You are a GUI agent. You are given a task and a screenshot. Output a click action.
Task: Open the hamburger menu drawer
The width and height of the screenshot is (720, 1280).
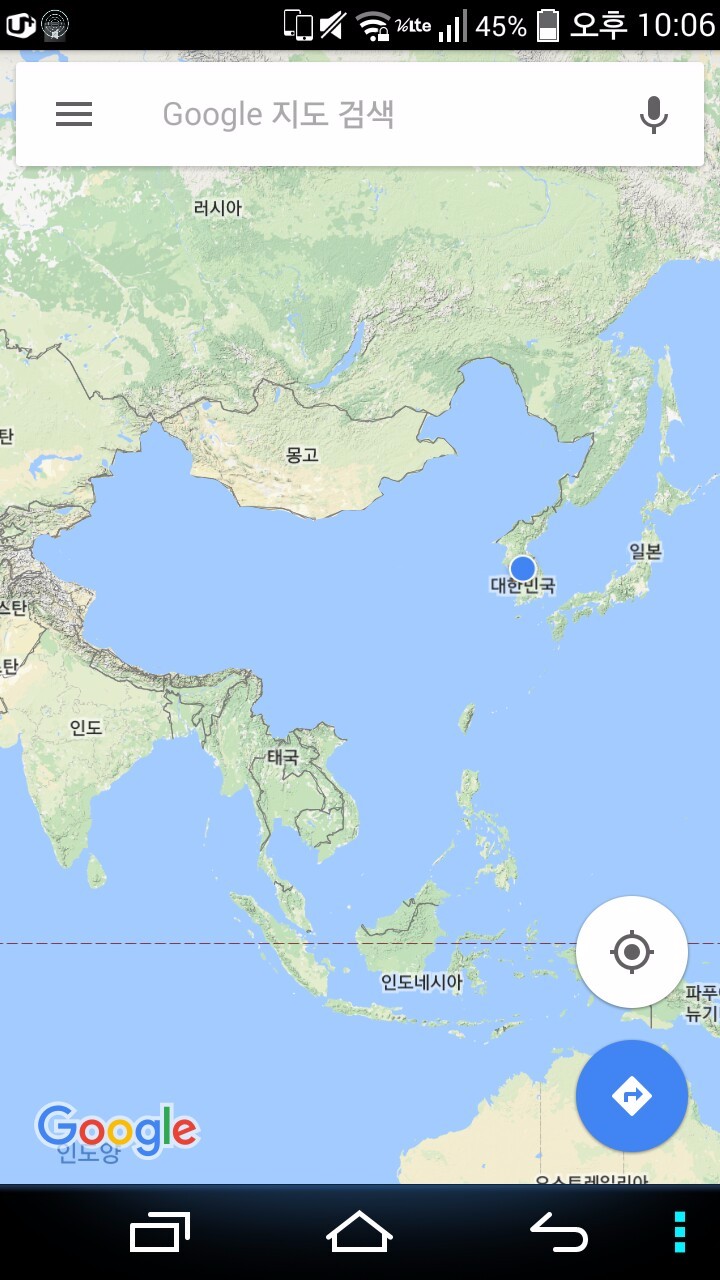tap(74, 114)
